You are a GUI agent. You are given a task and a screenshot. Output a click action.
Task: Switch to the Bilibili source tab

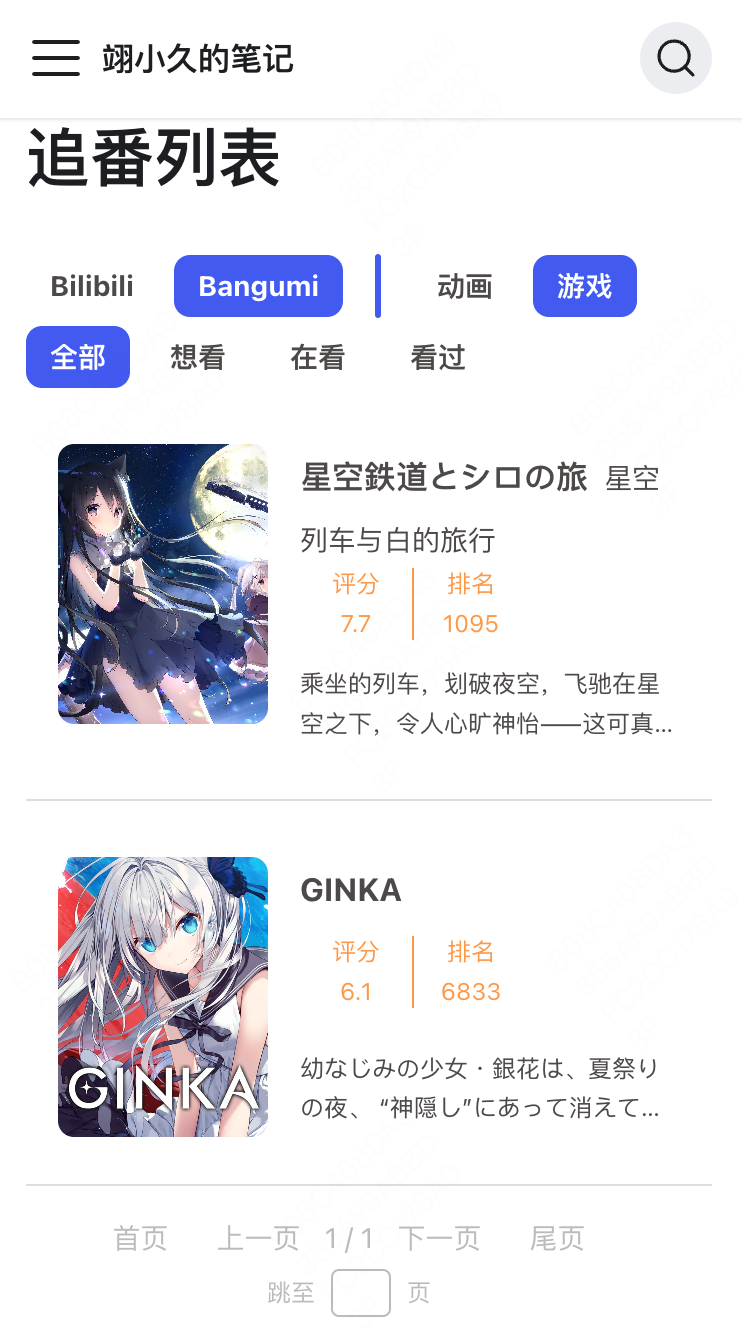[x=92, y=286]
